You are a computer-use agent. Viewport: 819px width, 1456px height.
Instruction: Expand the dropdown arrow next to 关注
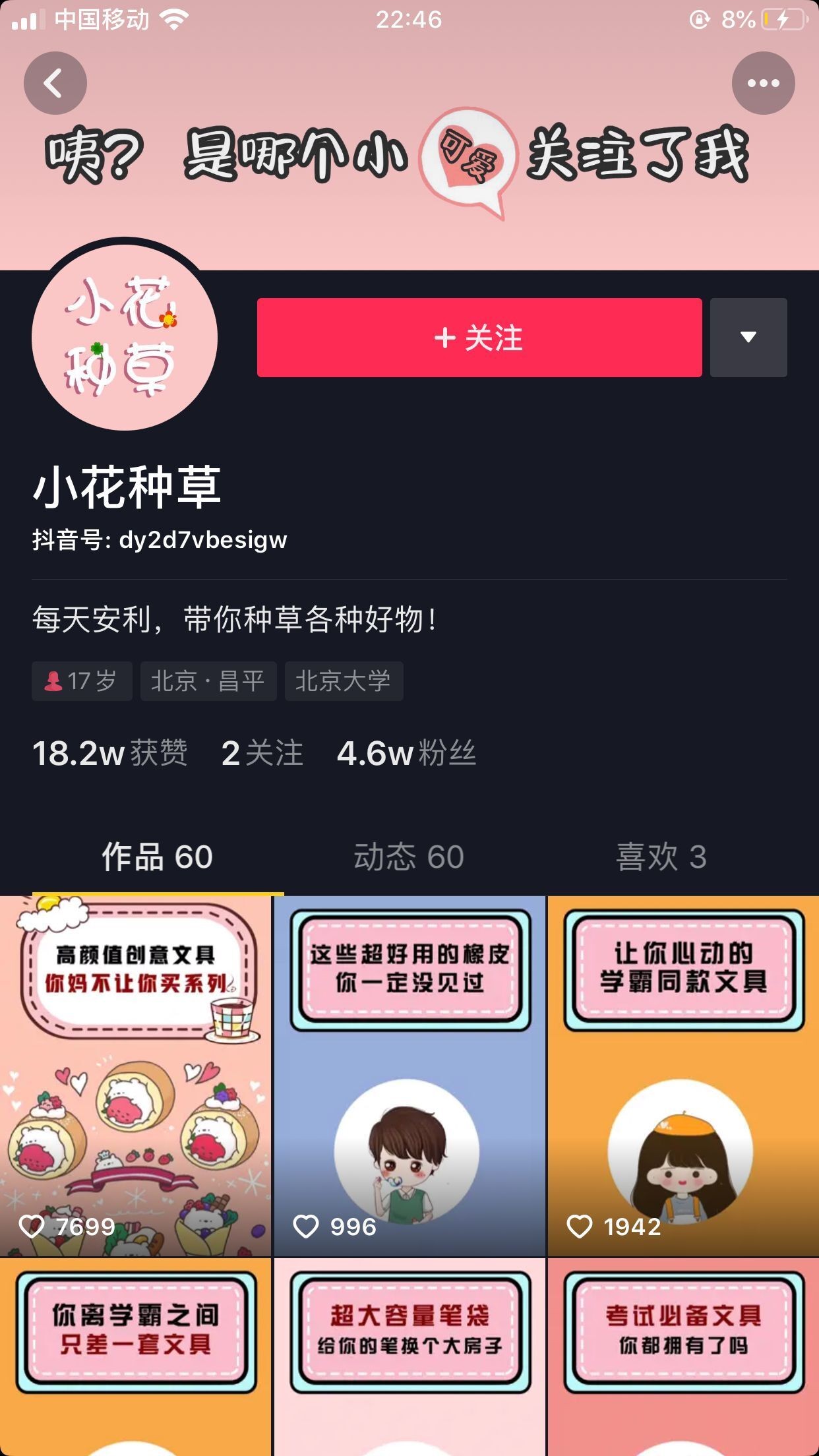[748, 338]
